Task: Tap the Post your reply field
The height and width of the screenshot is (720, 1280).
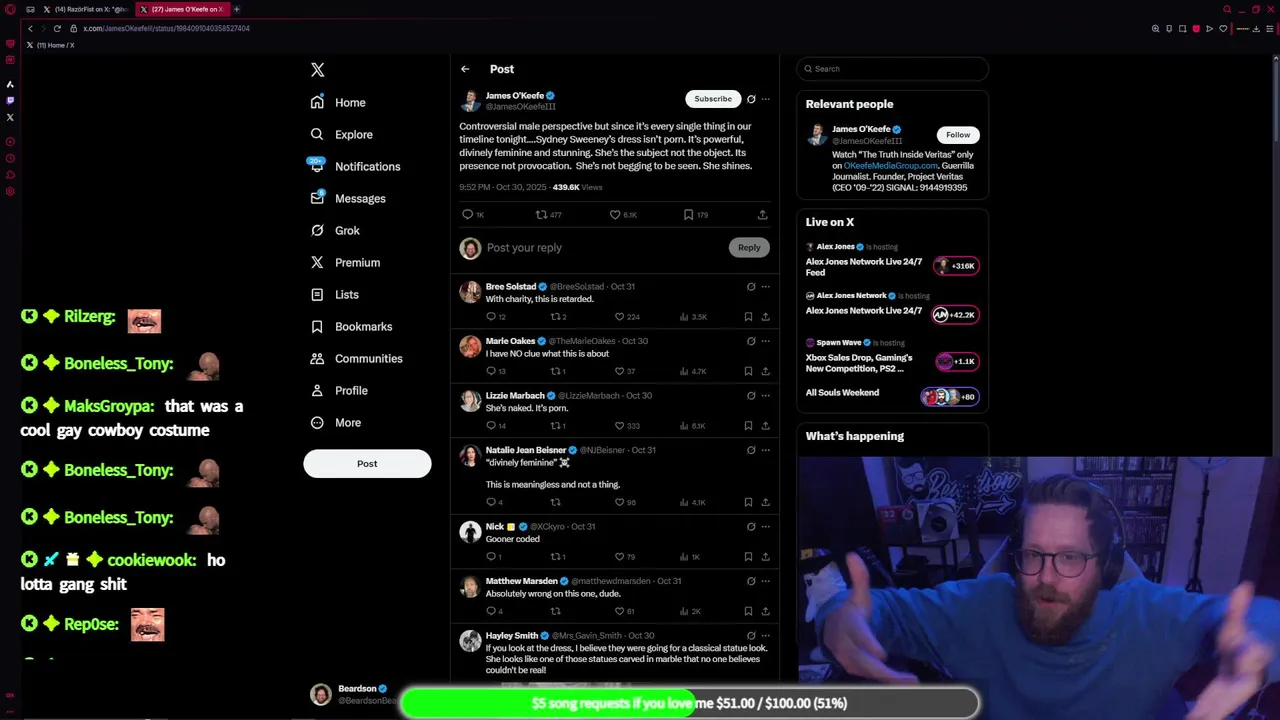Action: tap(600, 247)
